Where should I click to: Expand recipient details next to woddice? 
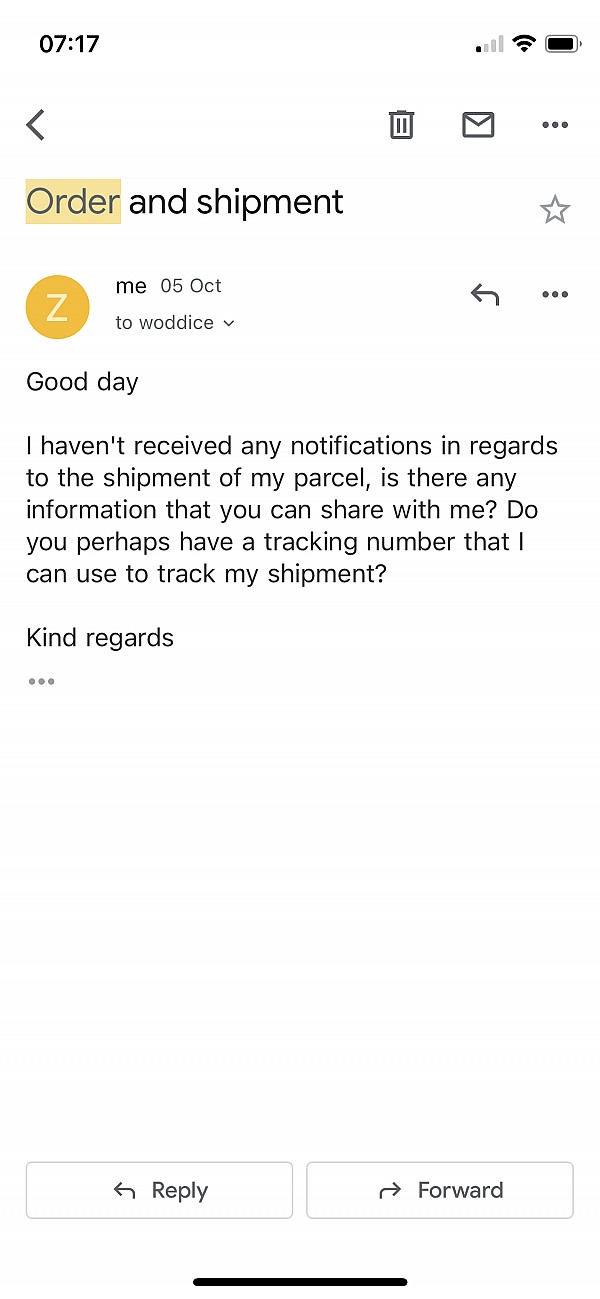pos(229,323)
